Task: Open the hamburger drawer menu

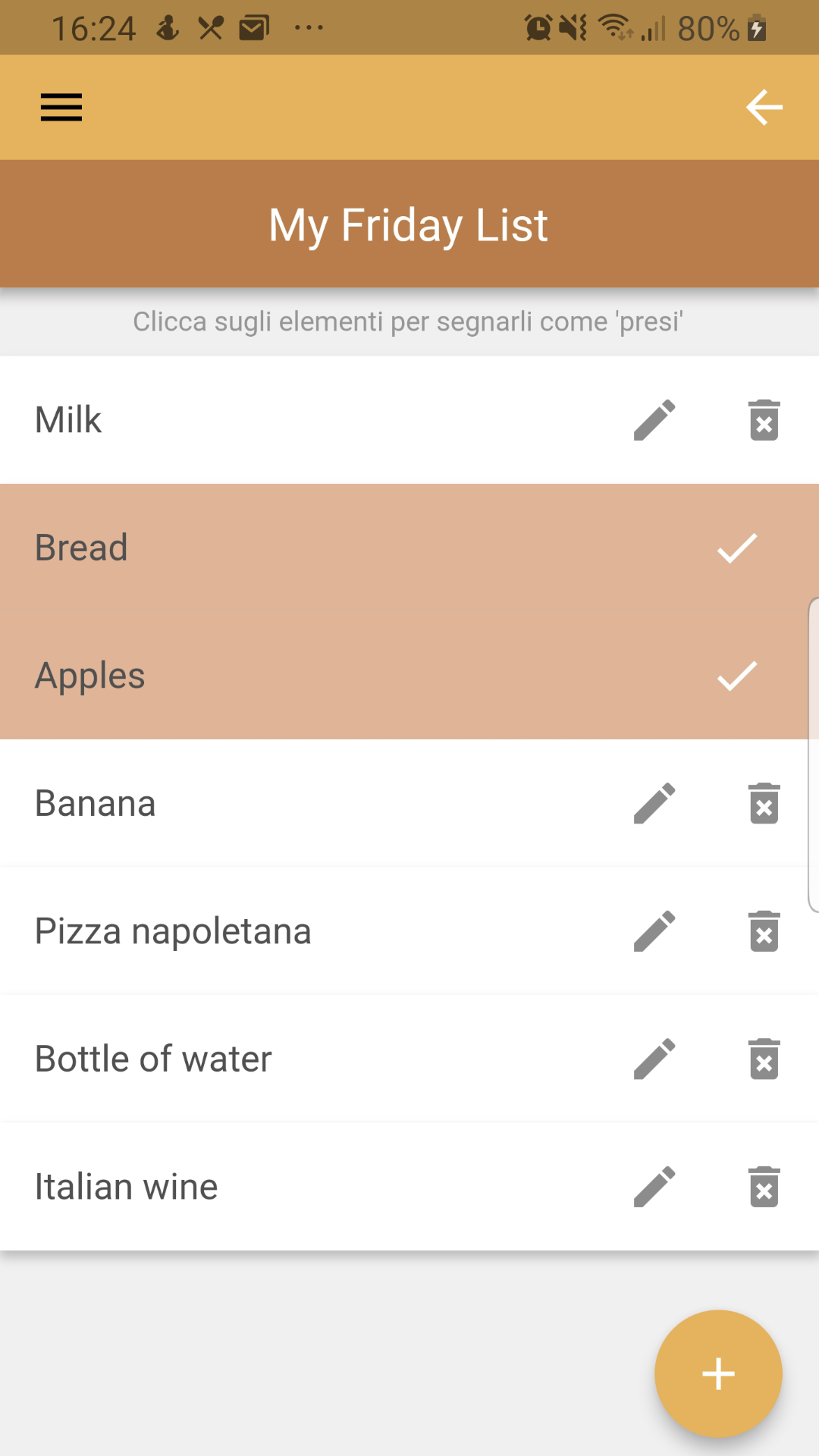Action: (x=61, y=107)
